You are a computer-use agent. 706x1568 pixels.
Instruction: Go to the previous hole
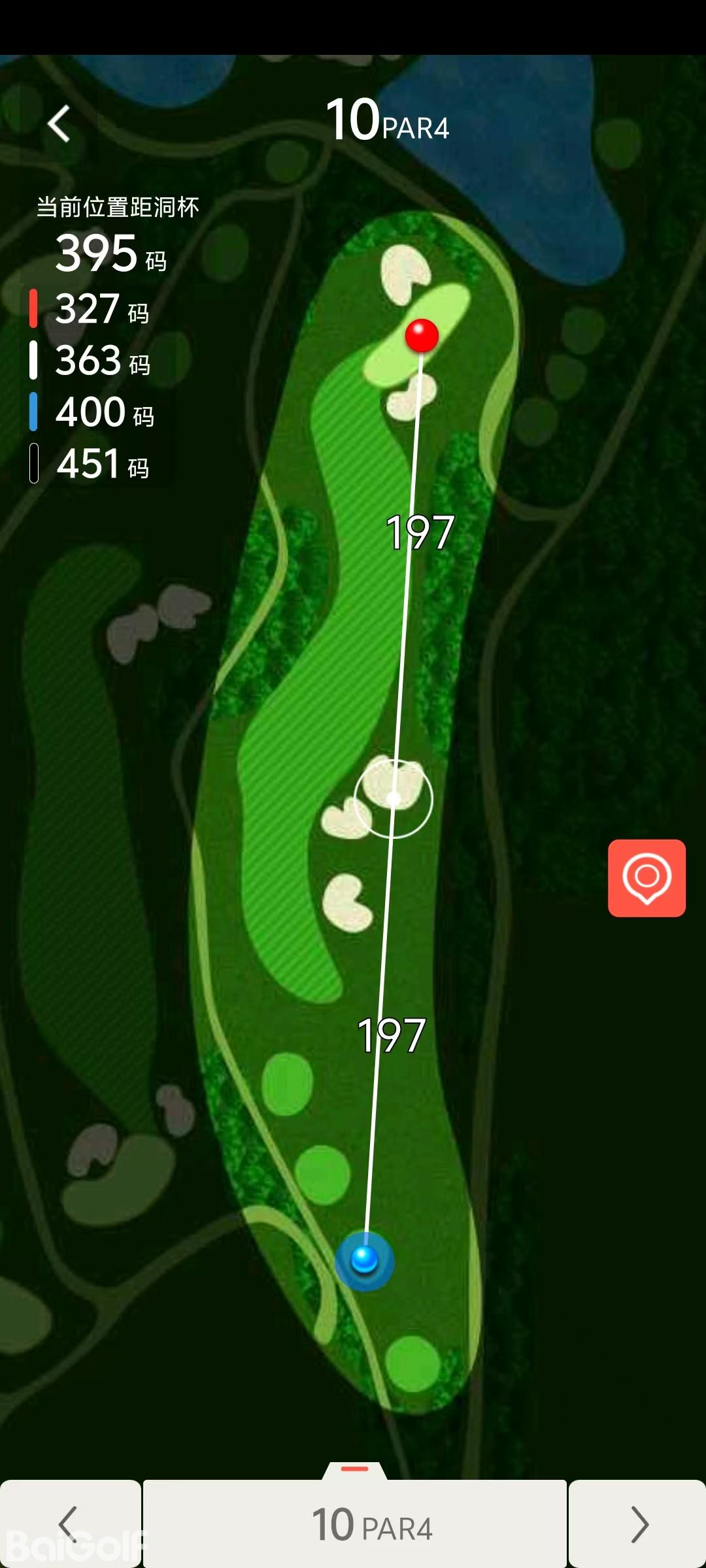click(x=69, y=1524)
